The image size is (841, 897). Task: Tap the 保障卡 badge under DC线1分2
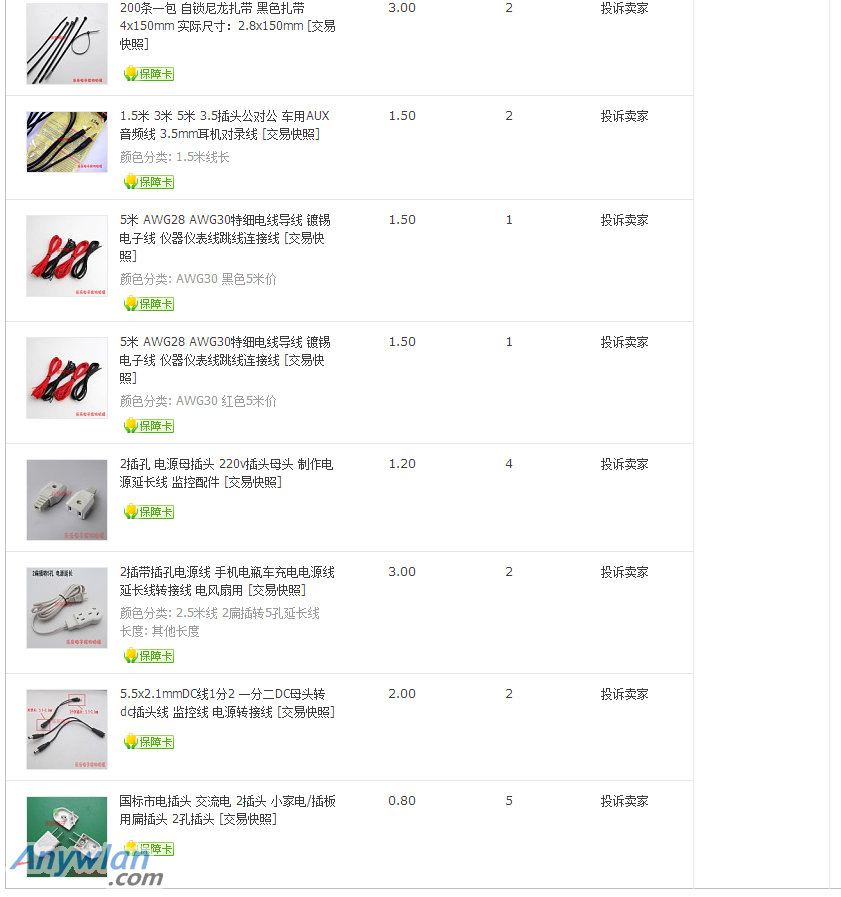click(148, 742)
